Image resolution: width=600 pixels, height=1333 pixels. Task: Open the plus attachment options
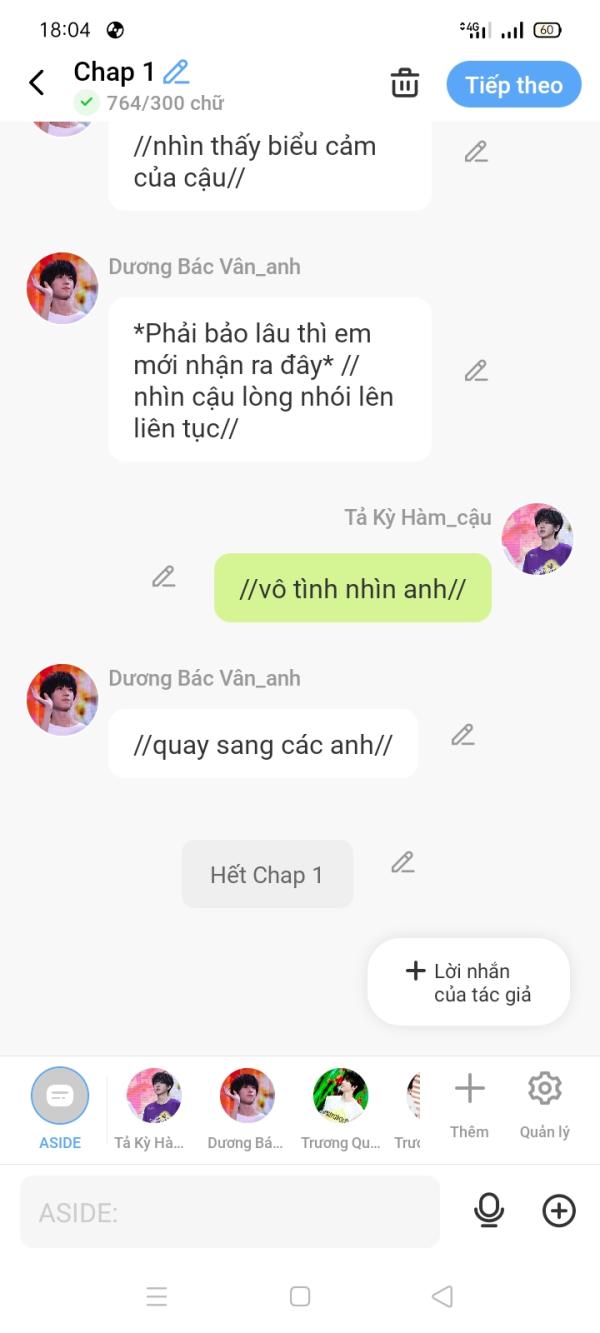point(559,1211)
